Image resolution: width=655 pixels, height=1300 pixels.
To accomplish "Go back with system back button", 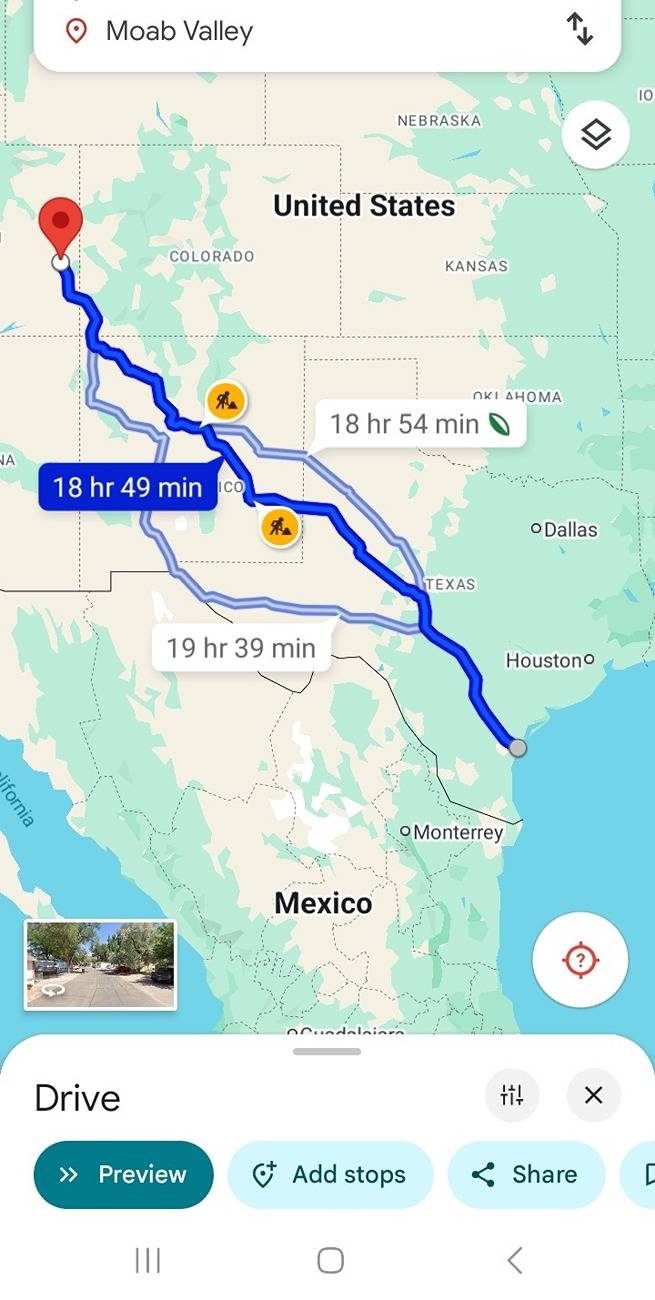I will point(514,1260).
